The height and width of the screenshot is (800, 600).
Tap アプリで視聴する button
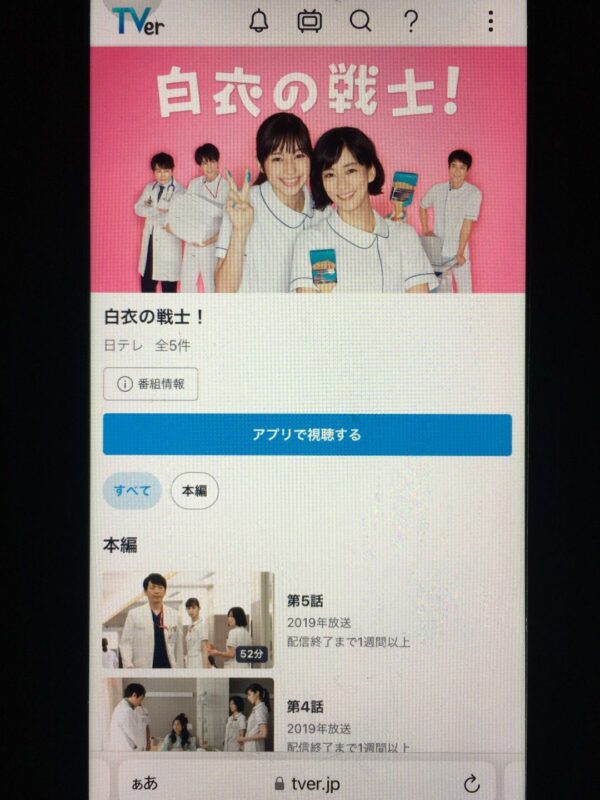tap(307, 435)
